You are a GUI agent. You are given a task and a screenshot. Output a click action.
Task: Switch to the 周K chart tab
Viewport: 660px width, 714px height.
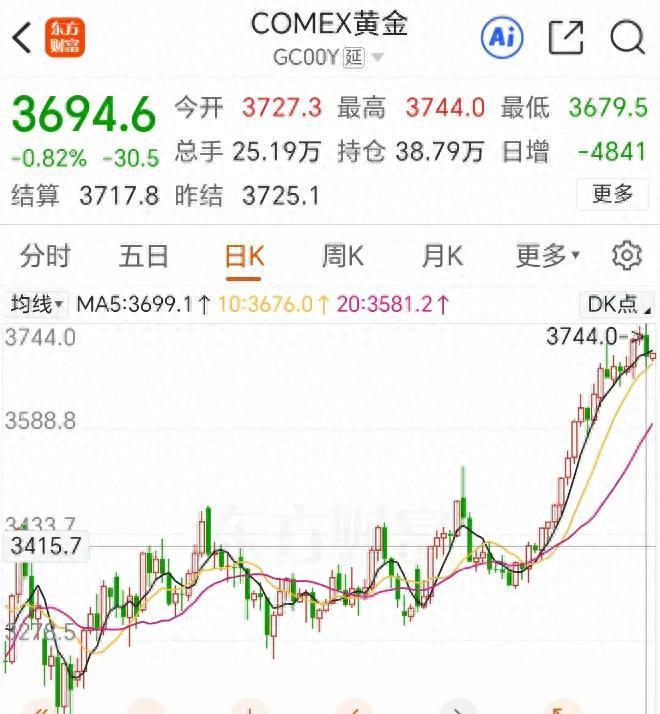click(x=342, y=256)
